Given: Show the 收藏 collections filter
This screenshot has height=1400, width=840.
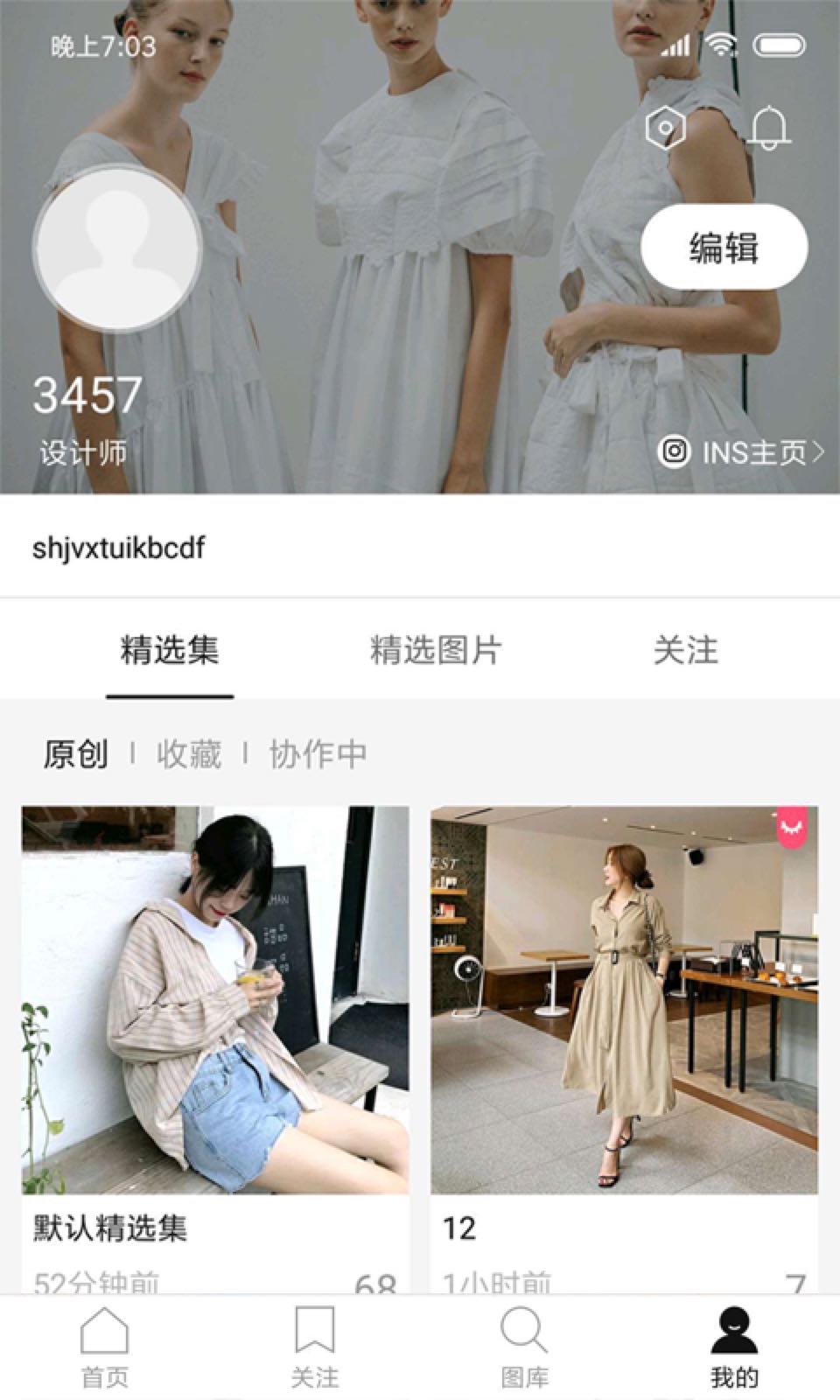Looking at the screenshot, I should click(x=189, y=753).
